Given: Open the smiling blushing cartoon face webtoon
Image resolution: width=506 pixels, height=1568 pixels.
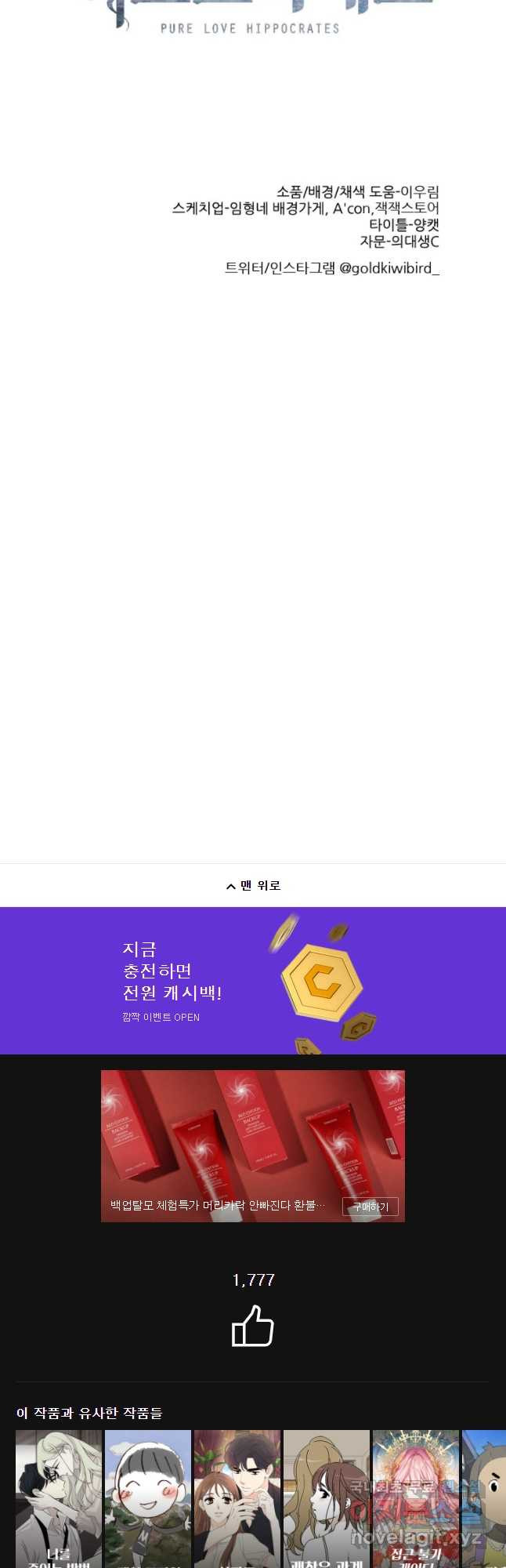Looking at the screenshot, I should pos(148,1497).
